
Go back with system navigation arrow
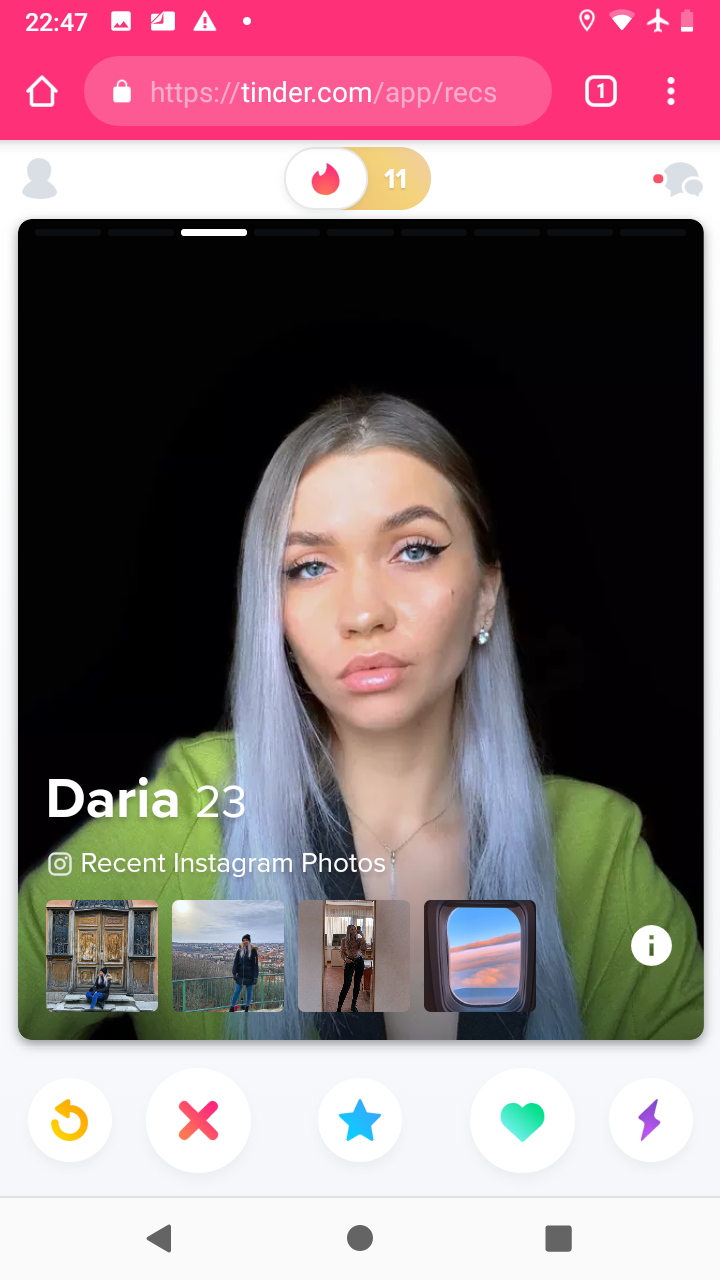(159, 1238)
